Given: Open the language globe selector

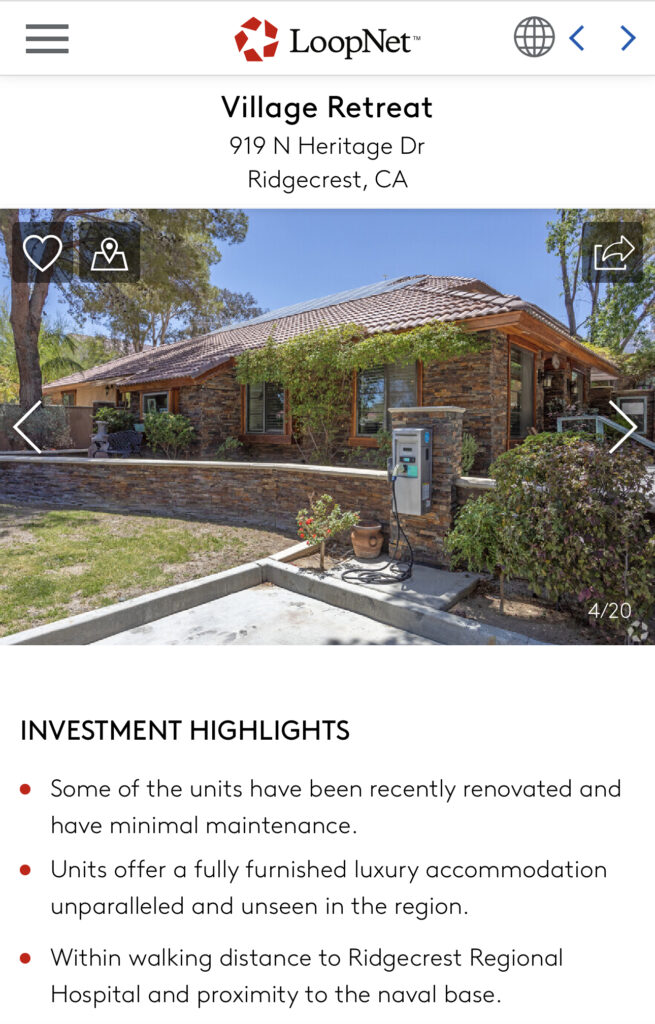Looking at the screenshot, I should [534, 38].
